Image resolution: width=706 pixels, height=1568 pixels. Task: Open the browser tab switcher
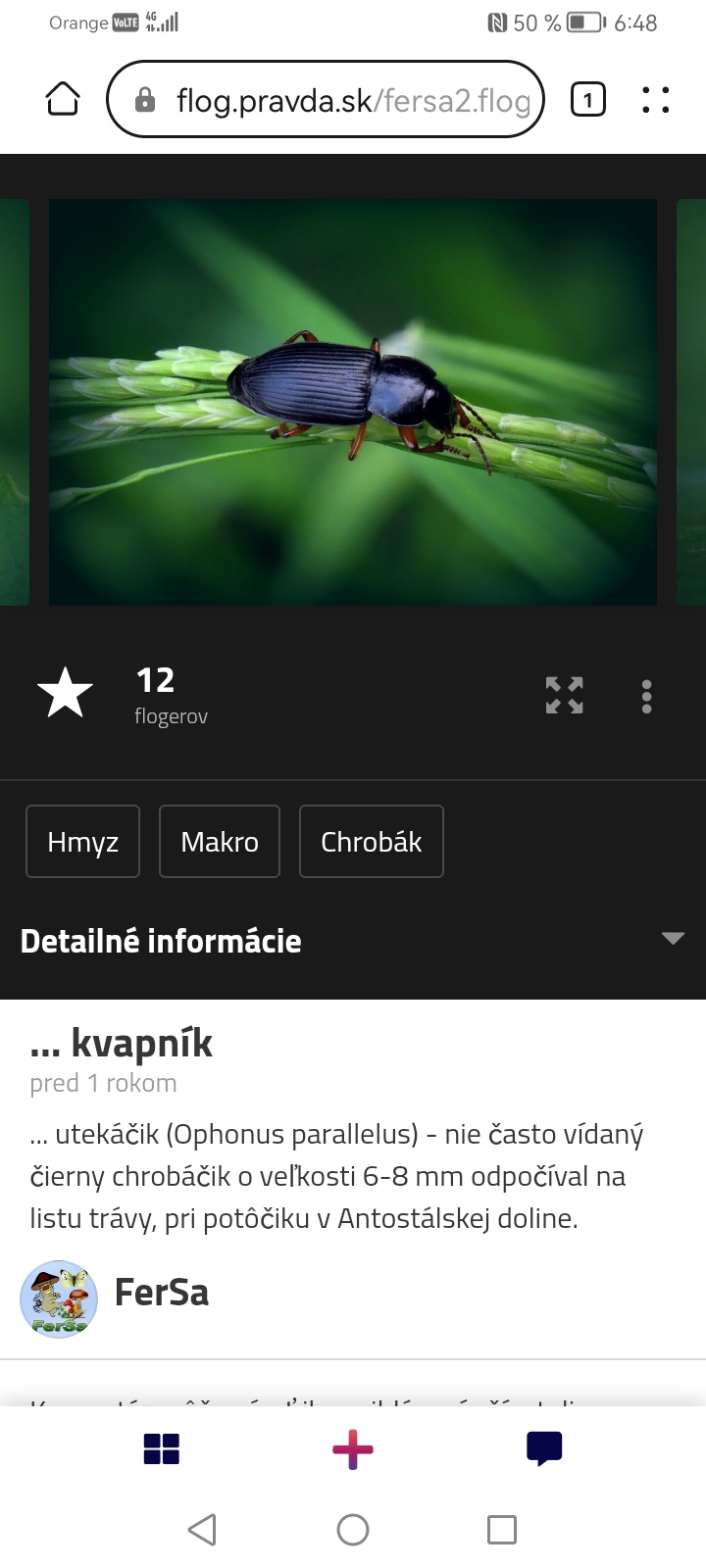click(587, 100)
